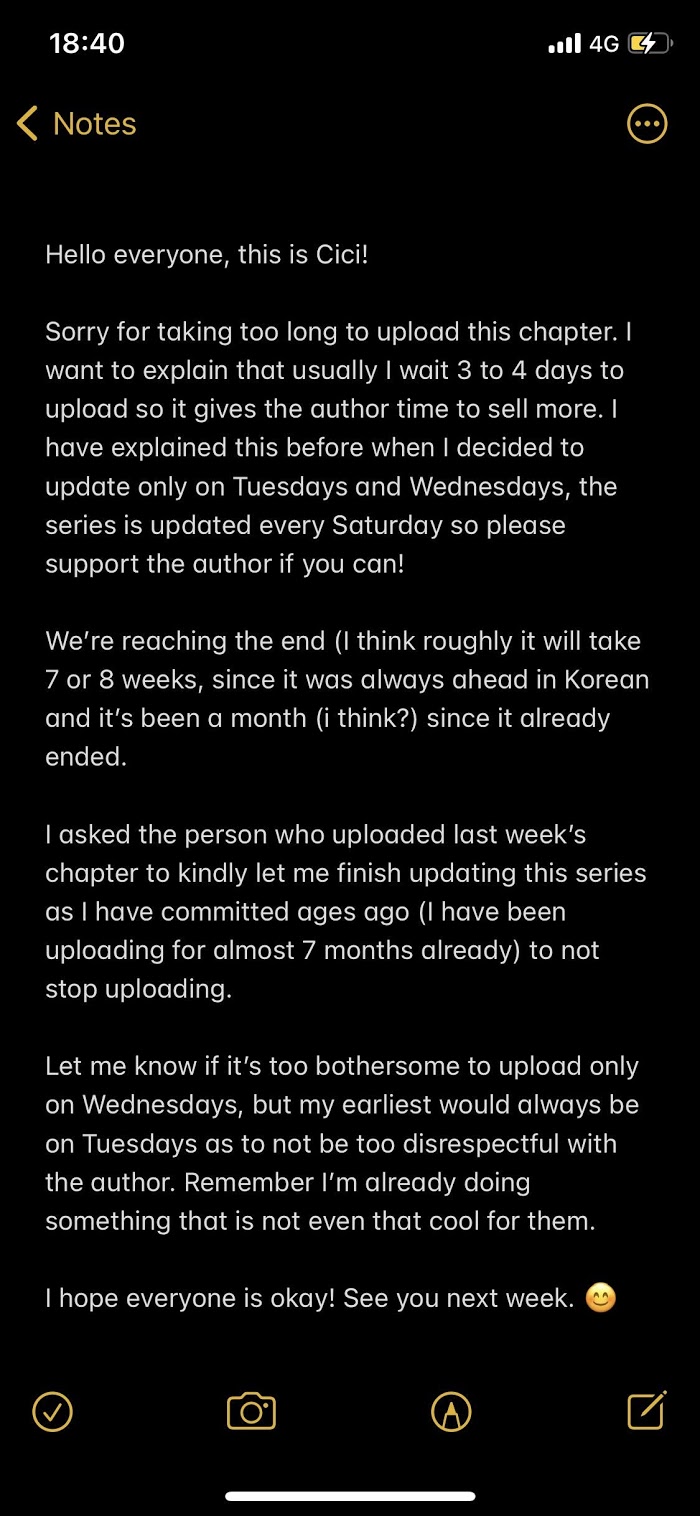The height and width of the screenshot is (1516, 700).
Task: Place cursor in the note text body
Action: click(349, 776)
